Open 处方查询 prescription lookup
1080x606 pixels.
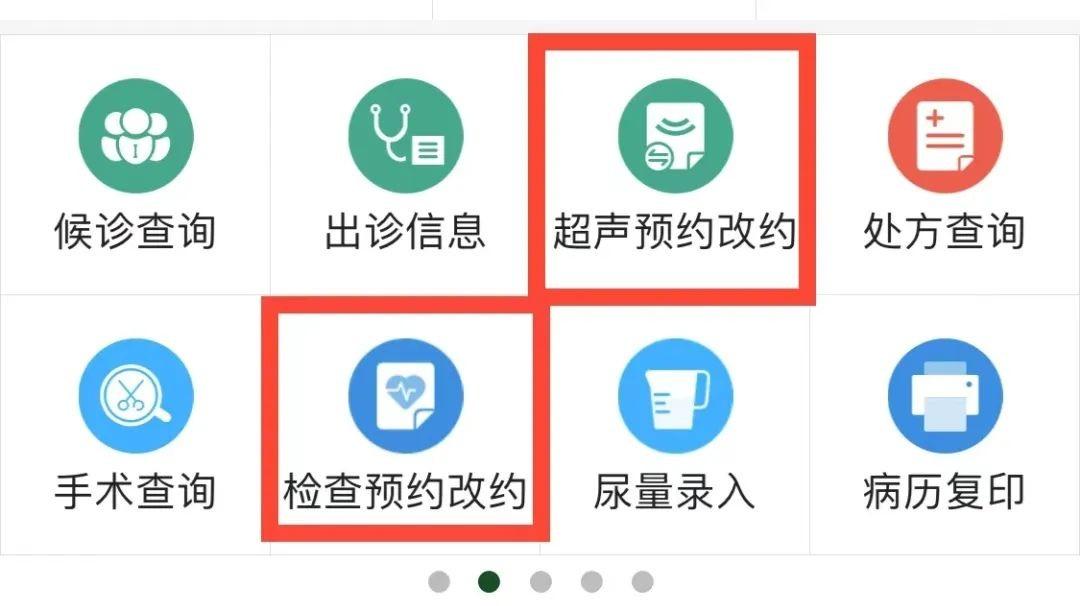[944, 165]
